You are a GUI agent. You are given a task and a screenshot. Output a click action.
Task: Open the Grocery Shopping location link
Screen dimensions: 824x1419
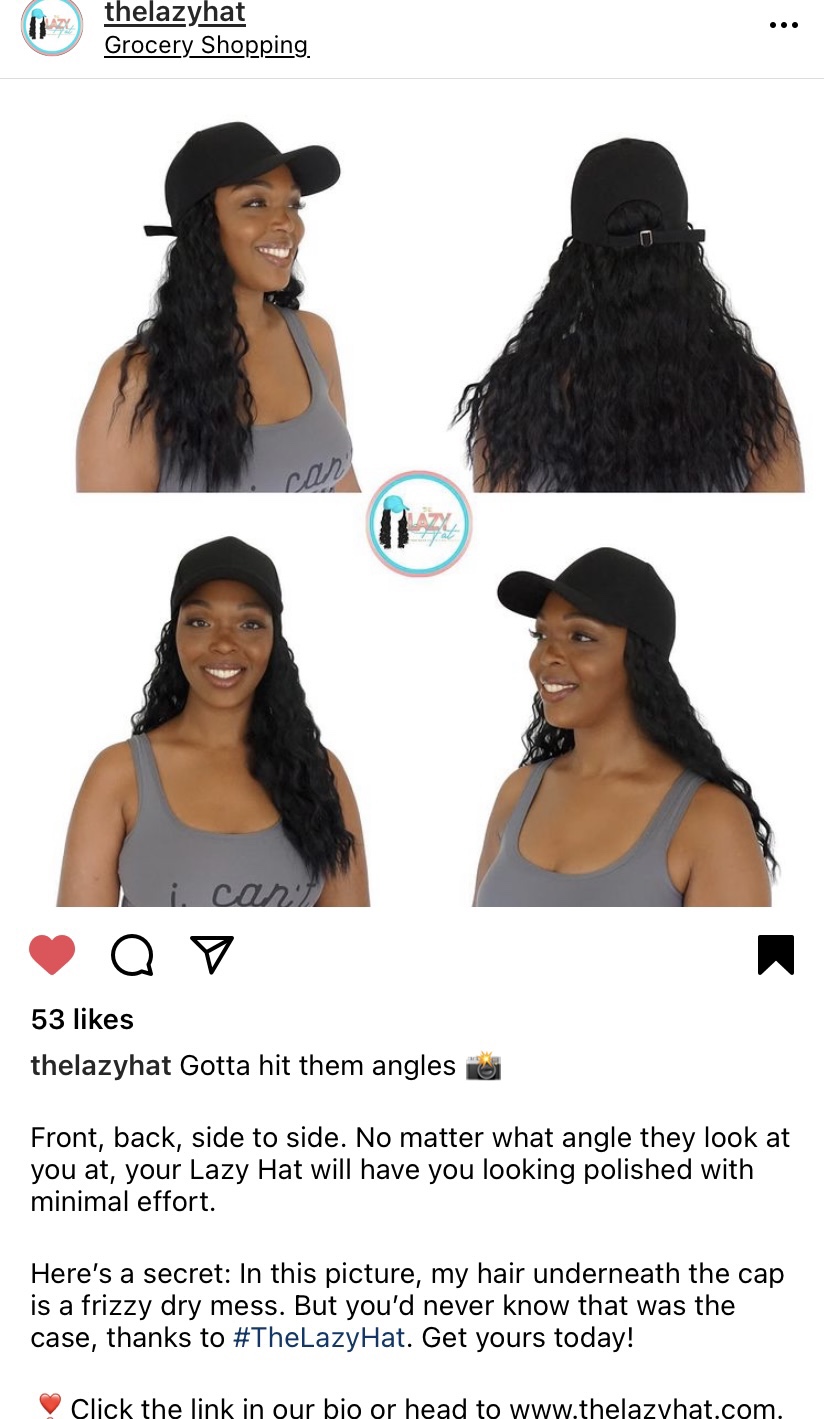pyautogui.click(x=206, y=46)
